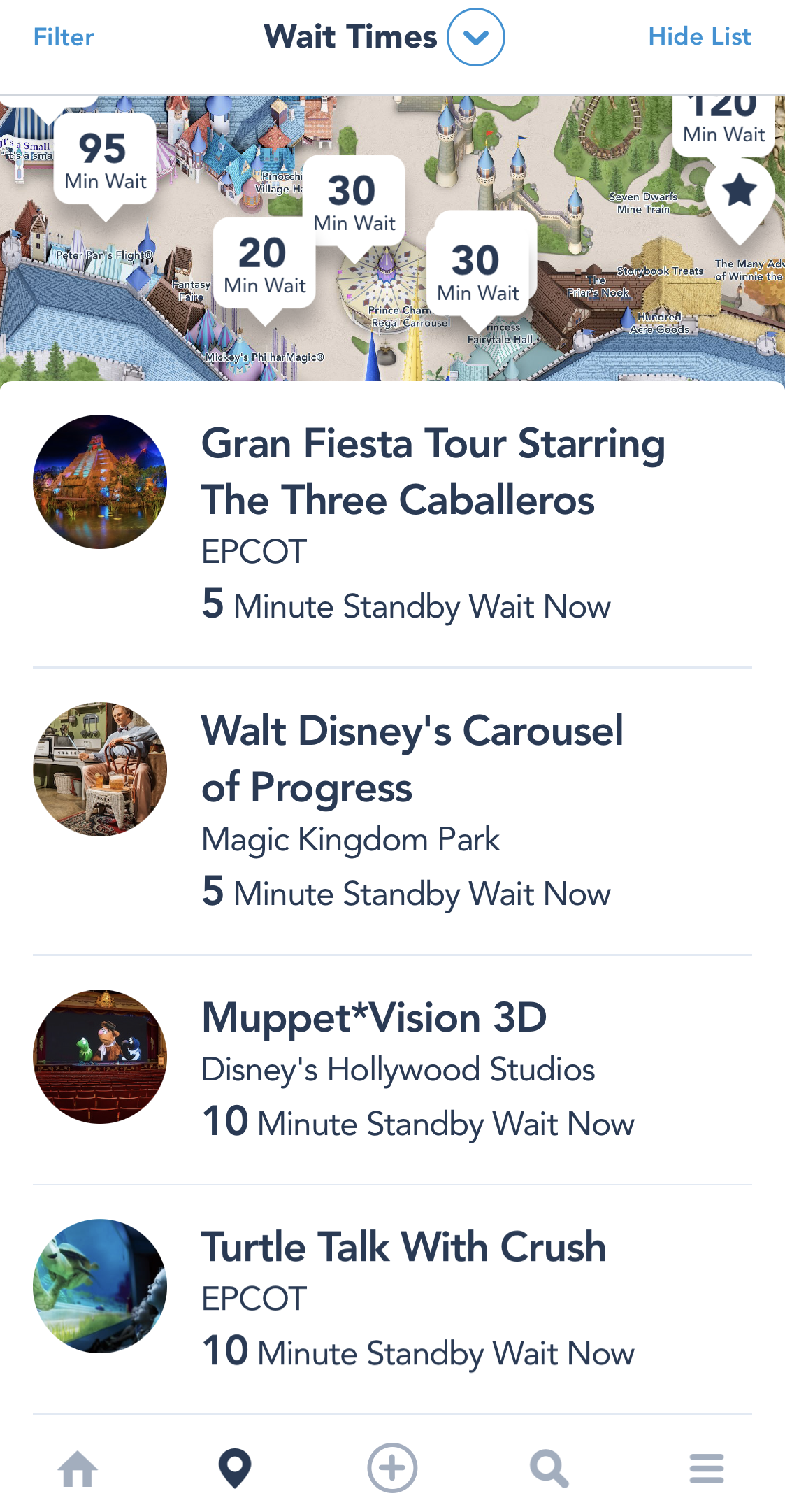Open the Filter options

[x=64, y=37]
